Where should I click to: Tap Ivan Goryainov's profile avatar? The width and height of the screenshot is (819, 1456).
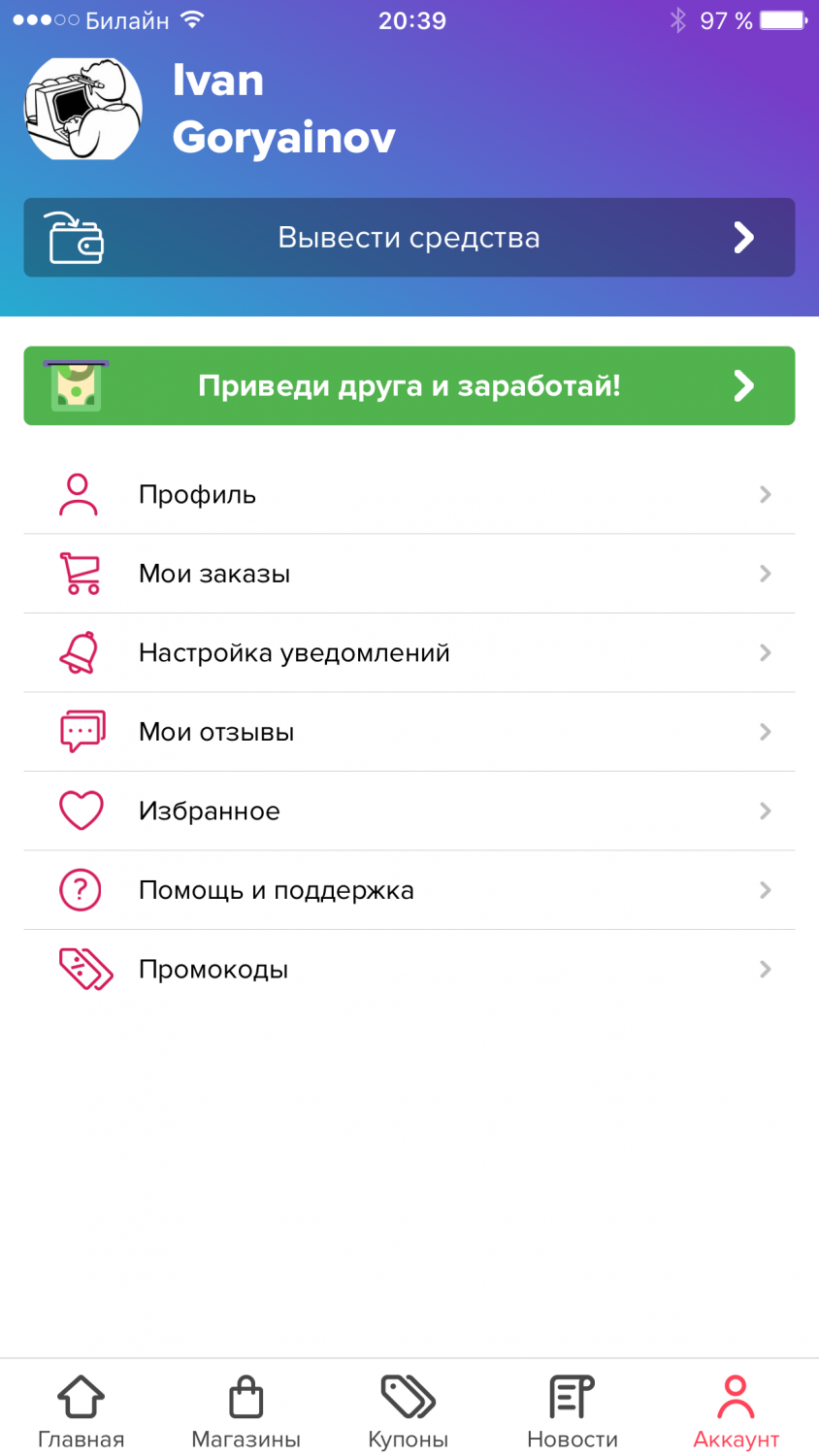83,109
